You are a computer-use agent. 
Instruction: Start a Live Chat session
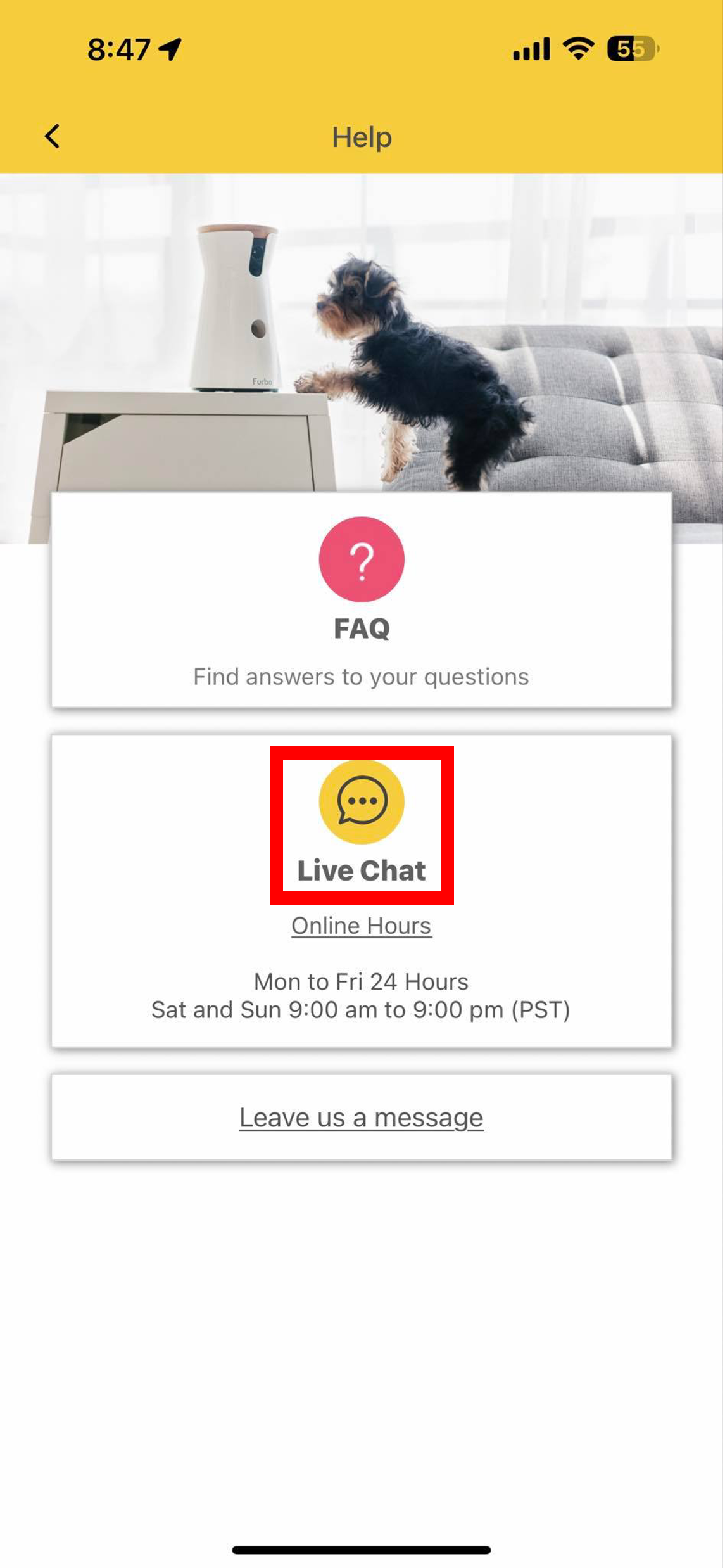362,824
